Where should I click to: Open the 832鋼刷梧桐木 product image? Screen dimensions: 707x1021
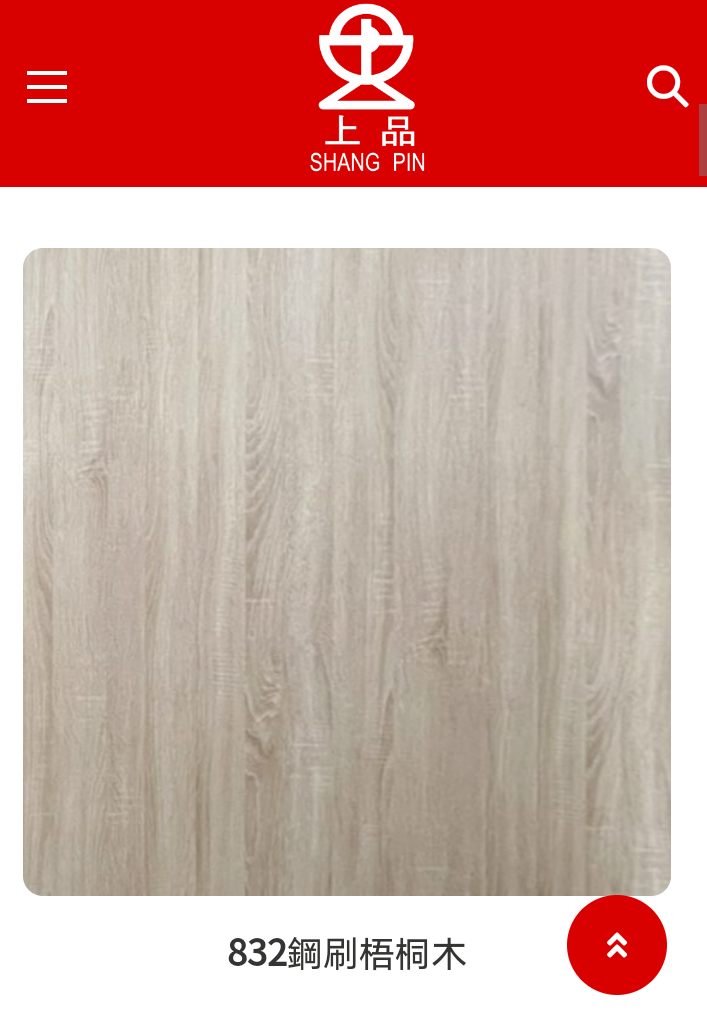point(347,571)
